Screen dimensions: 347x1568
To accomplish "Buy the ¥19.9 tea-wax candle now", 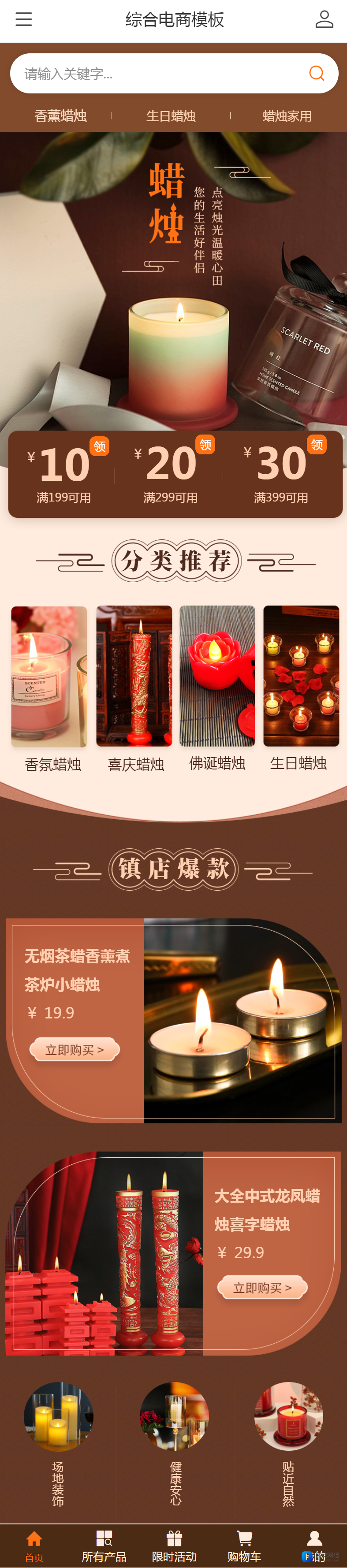I will [x=74, y=1049].
